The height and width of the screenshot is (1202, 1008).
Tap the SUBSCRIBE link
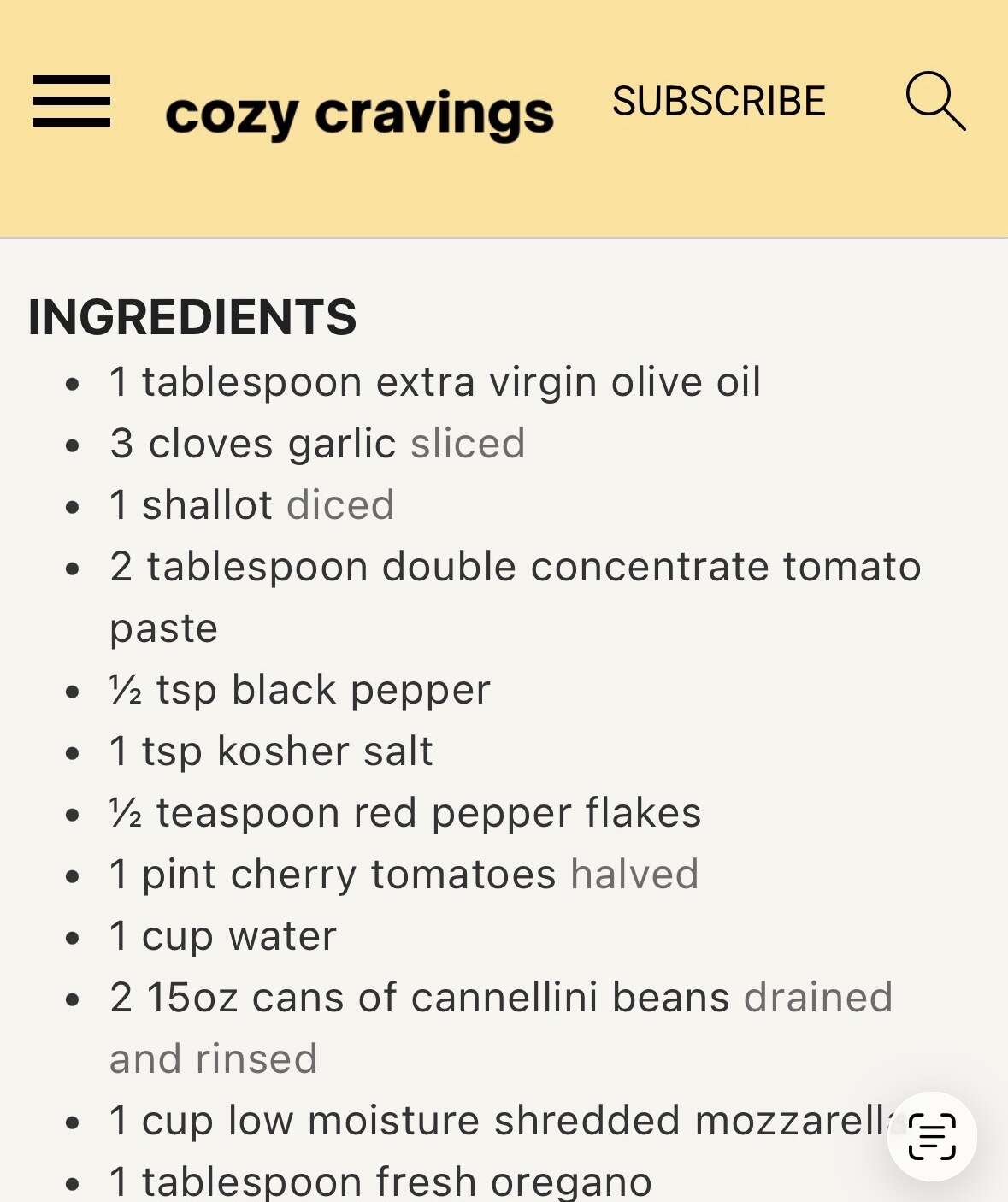pyautogui.click(x=719, y=102)
